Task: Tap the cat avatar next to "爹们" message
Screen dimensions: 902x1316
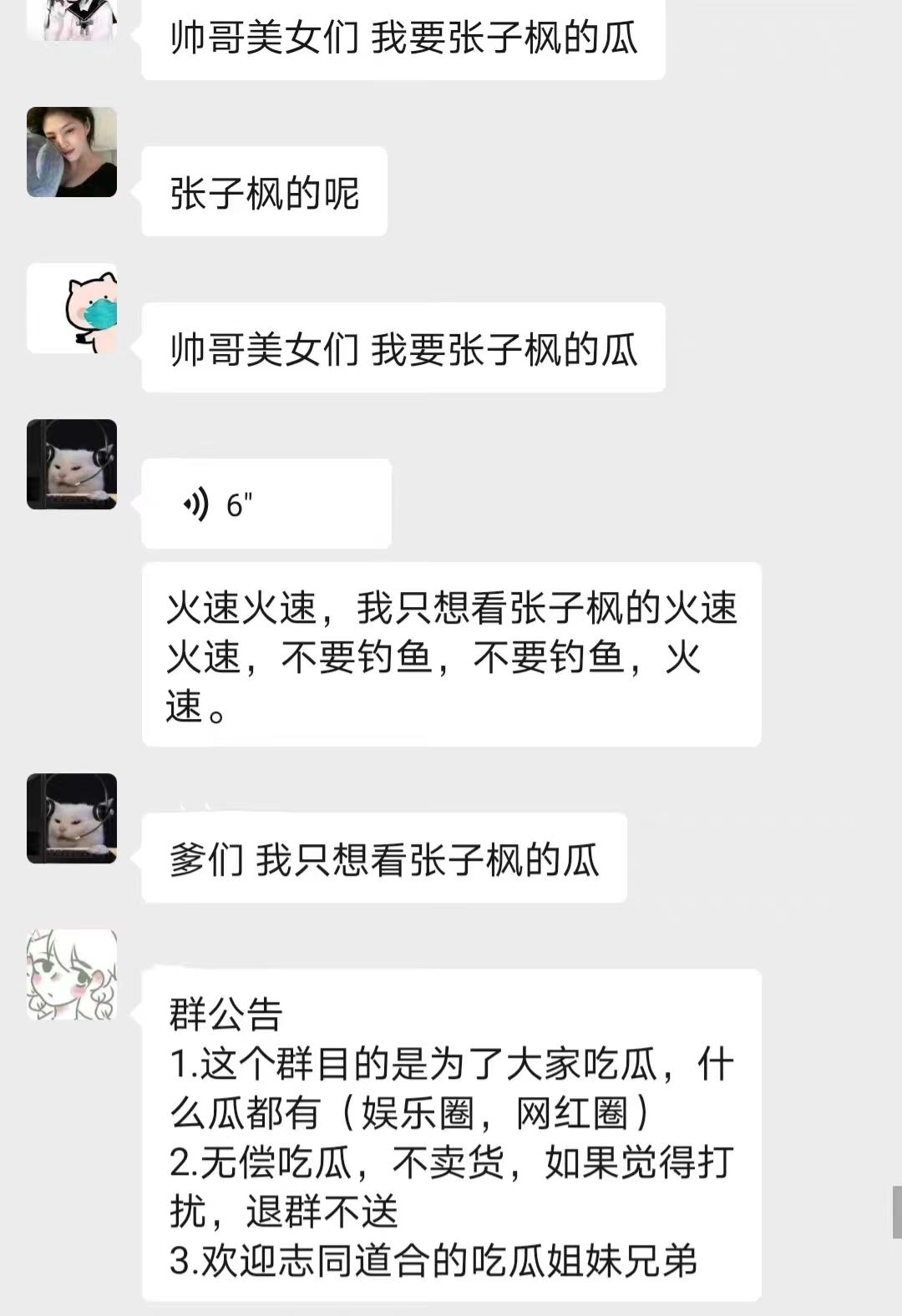Action: pyautogui.click(x=72, y=818)
